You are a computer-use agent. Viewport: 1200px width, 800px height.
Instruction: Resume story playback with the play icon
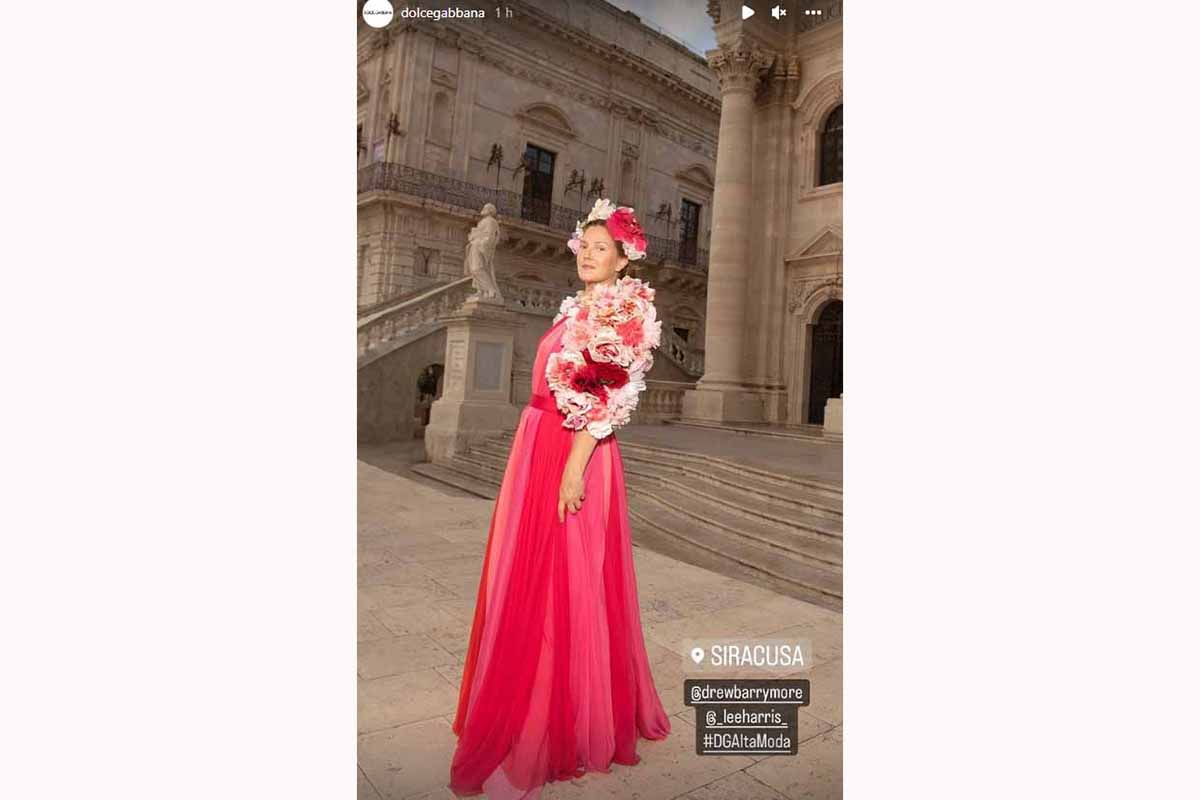pyautogui.click(x=748, y=13)
